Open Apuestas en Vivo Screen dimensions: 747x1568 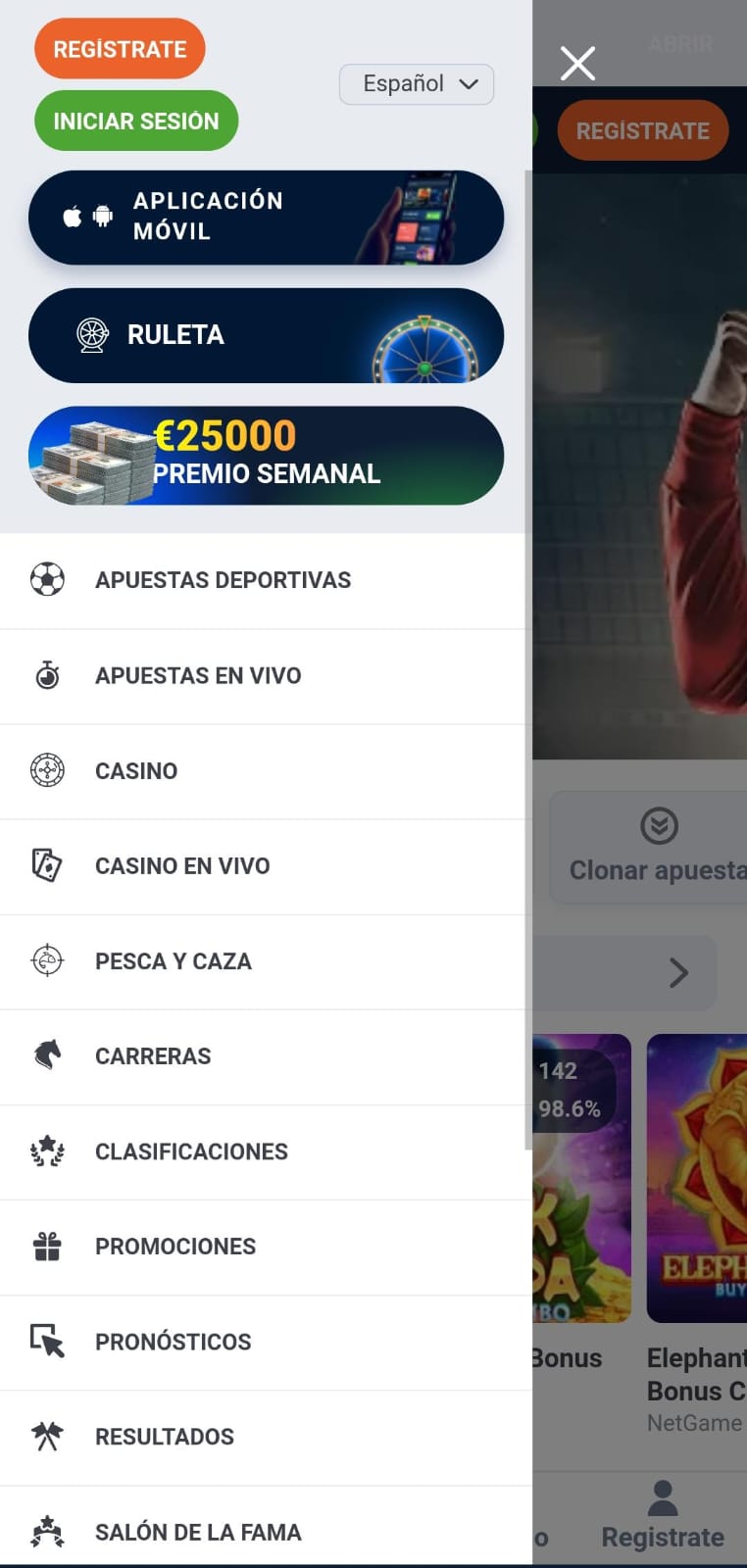tap(198, 675)
